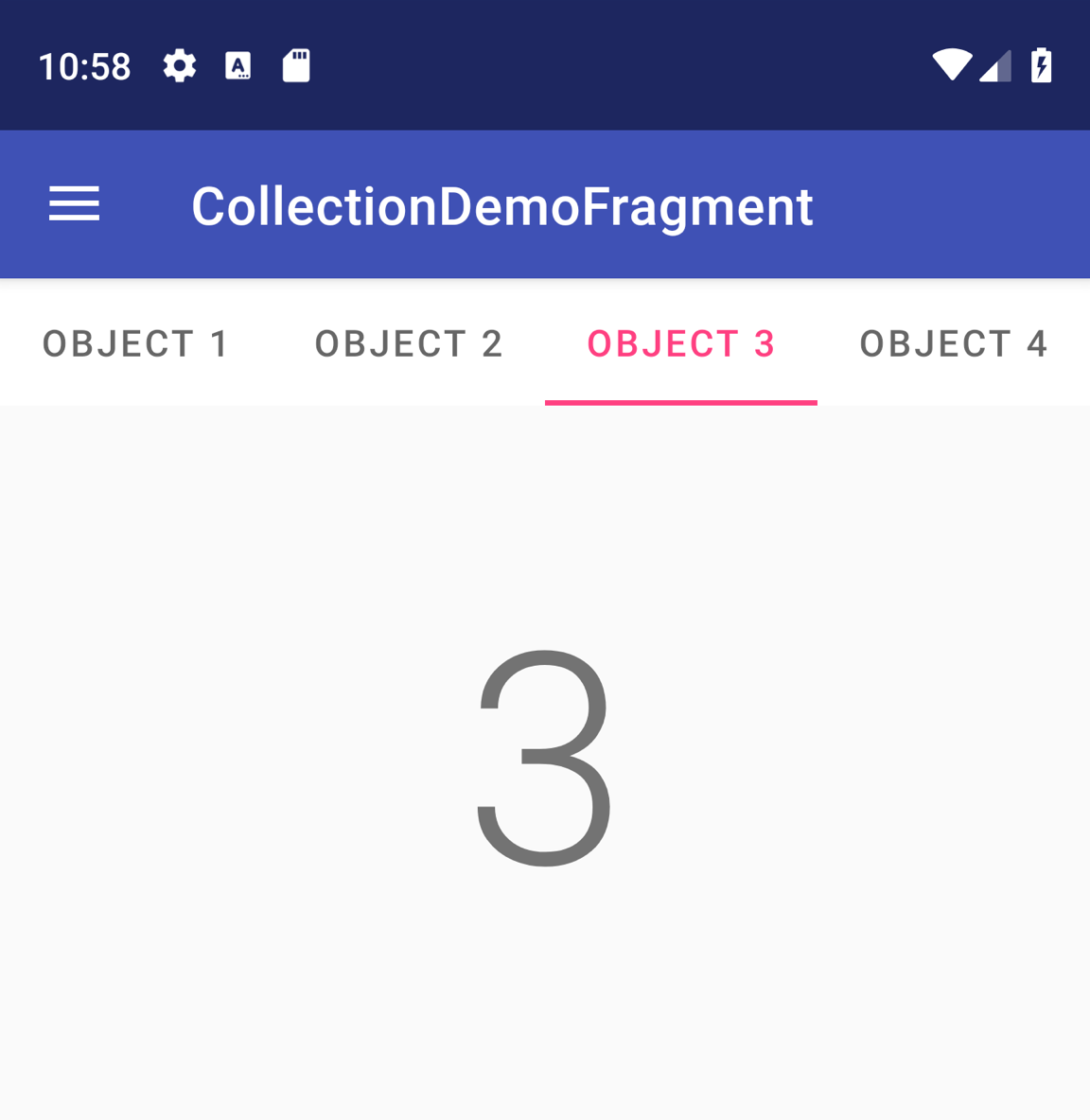Screen dimensions: 1090x1120
Task: Click the settings gear in the status bar
Action: pyautogui.click(x=178, y=65)
